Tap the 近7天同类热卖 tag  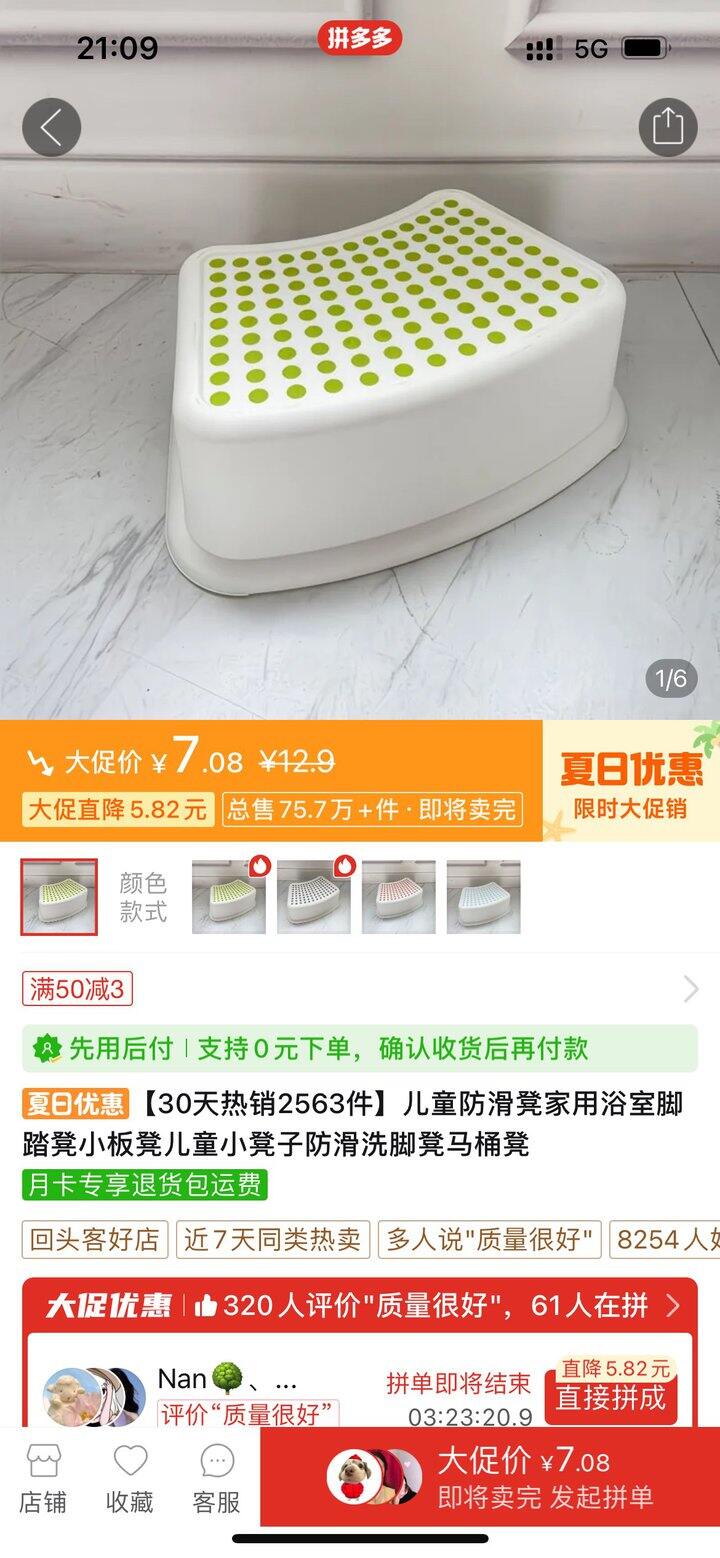click(x=273, y=1240)
